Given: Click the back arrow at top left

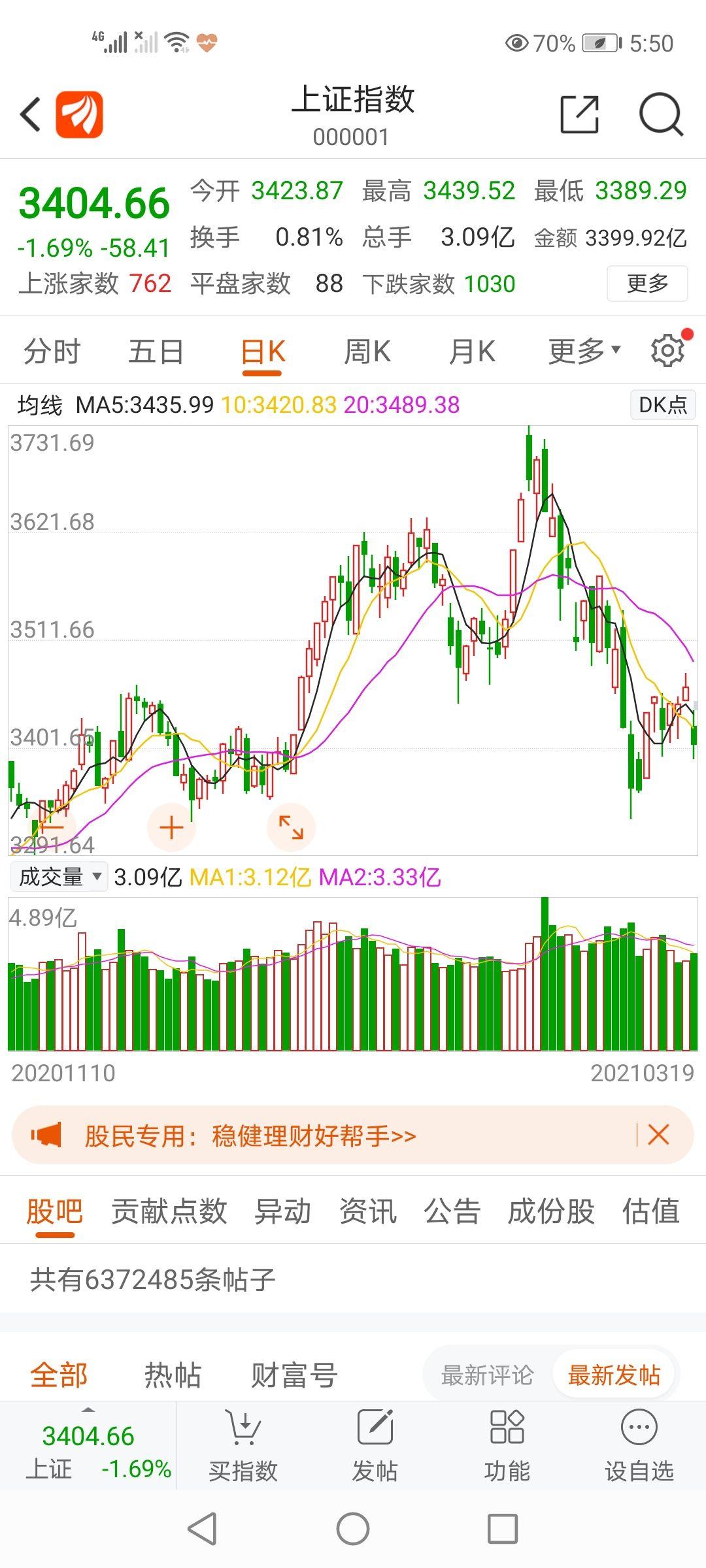Looking at the screenshot, I should click(29, 112).
